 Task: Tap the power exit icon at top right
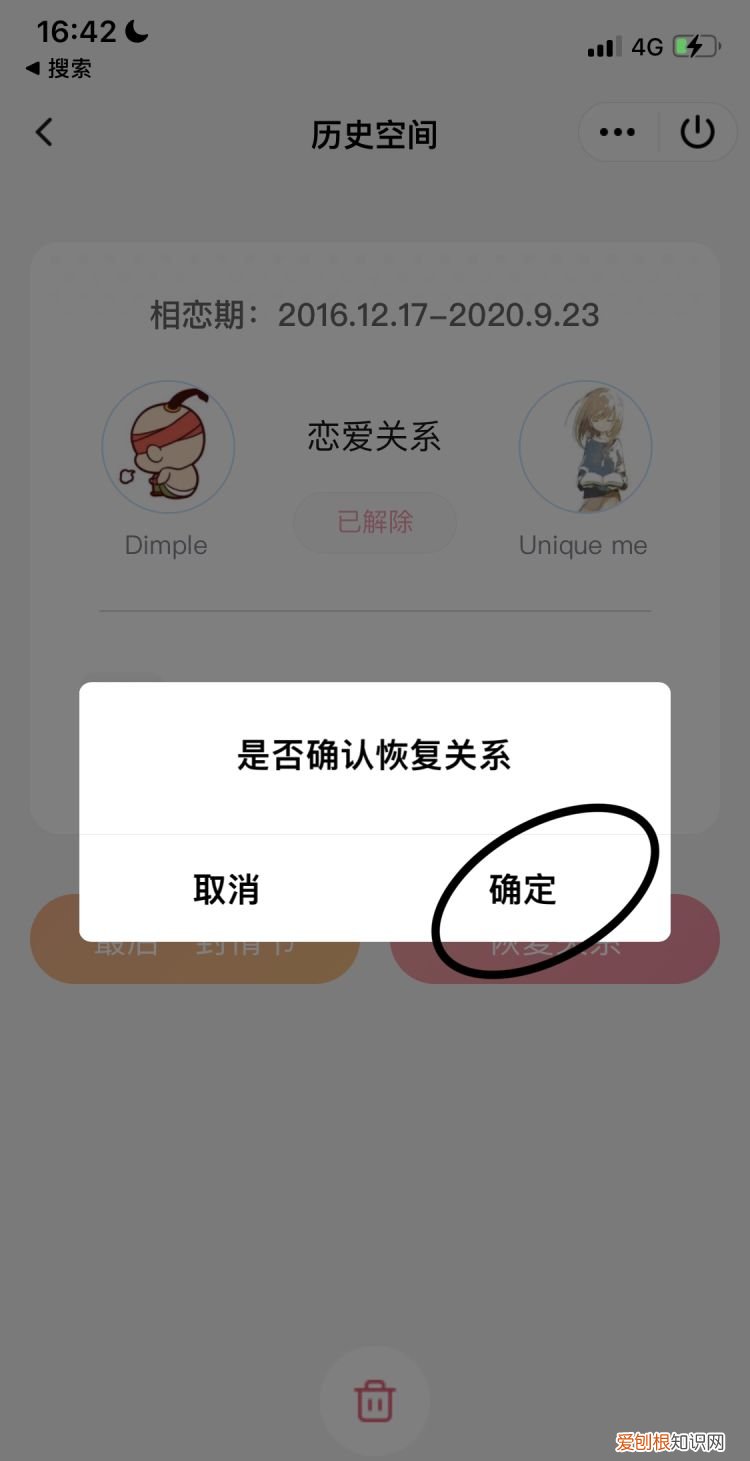point(697,131)
